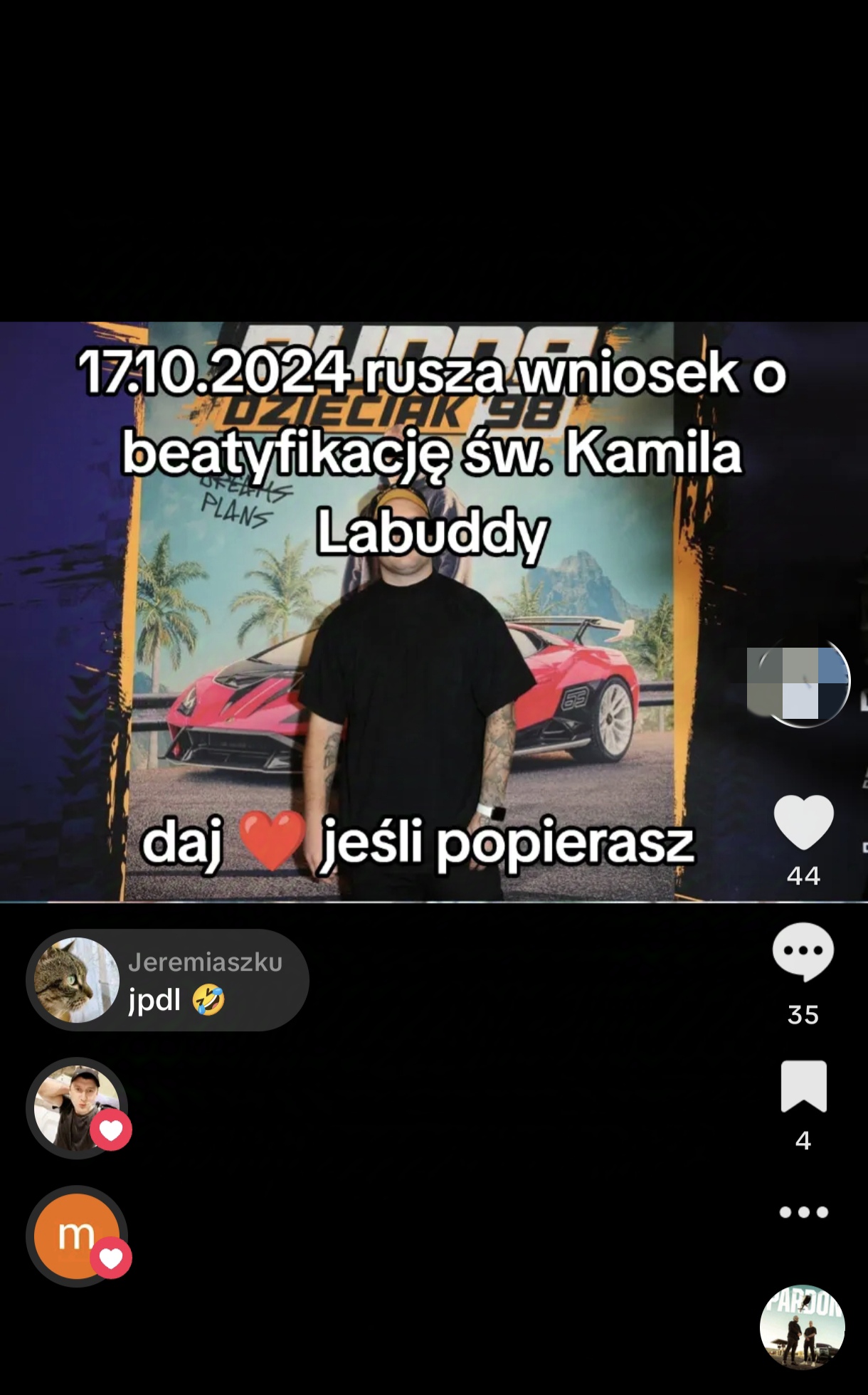Open the creator's profile avatar

[800, 681]
